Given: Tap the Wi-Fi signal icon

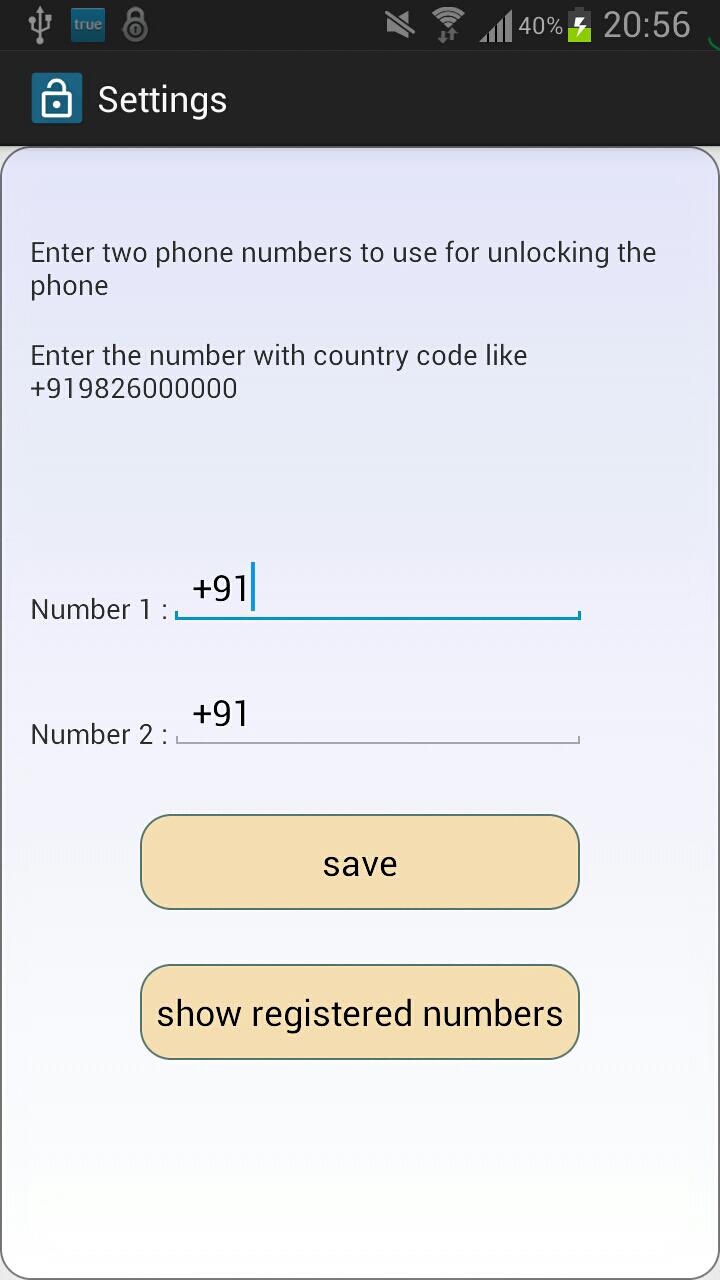Looking at the screenshot, I should (x=447, y=24).
